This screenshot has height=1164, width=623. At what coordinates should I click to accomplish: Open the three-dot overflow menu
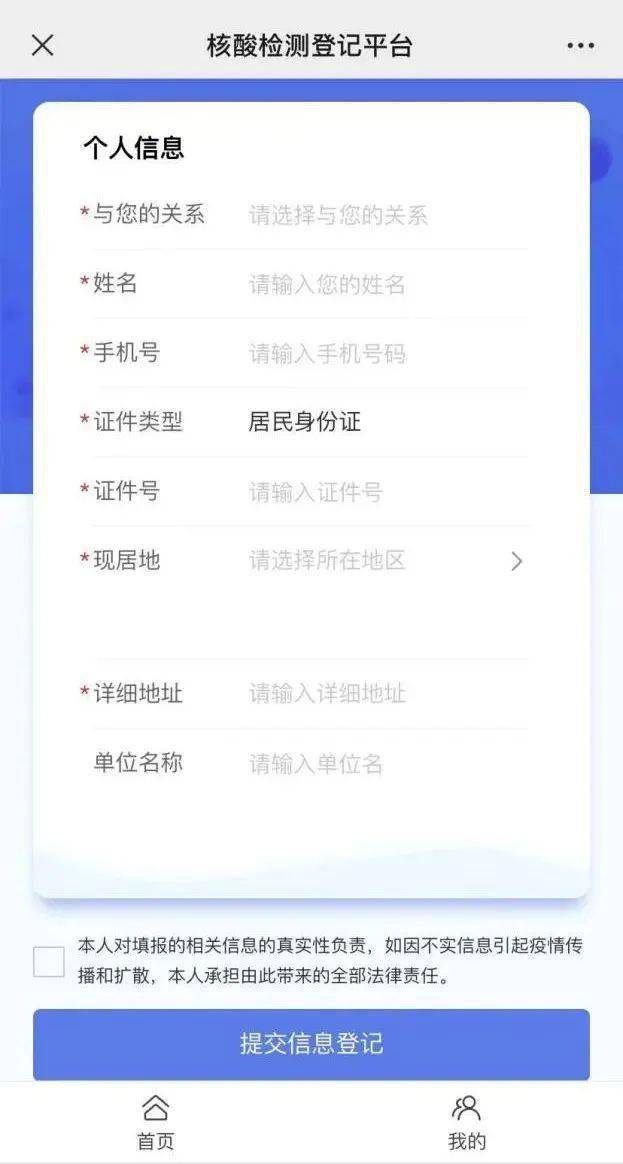pyautogui.click(x=580, y=45)
